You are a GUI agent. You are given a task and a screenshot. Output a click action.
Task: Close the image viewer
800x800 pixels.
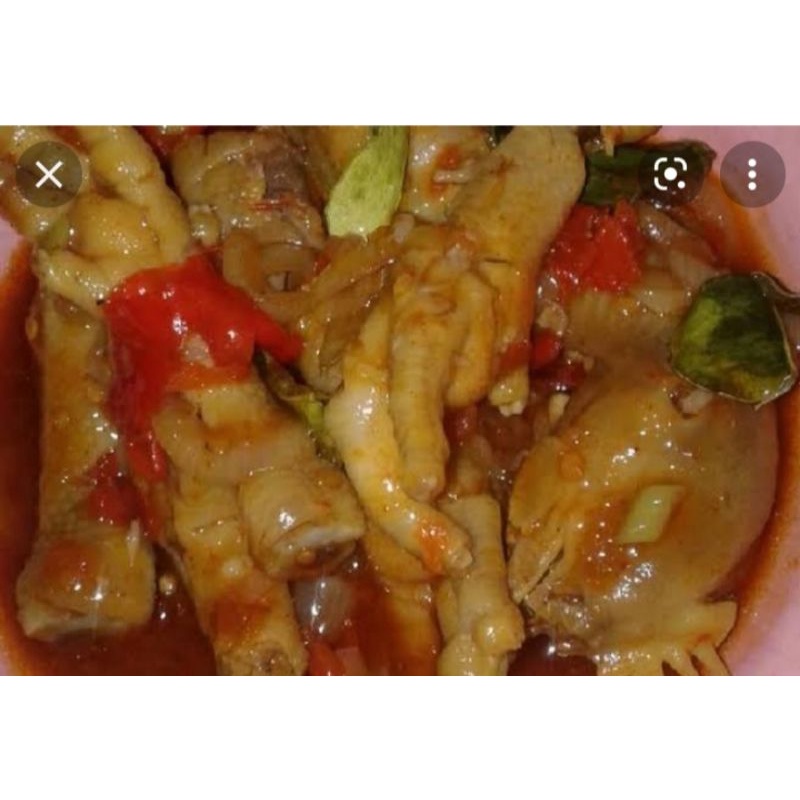tap(49, 174)
